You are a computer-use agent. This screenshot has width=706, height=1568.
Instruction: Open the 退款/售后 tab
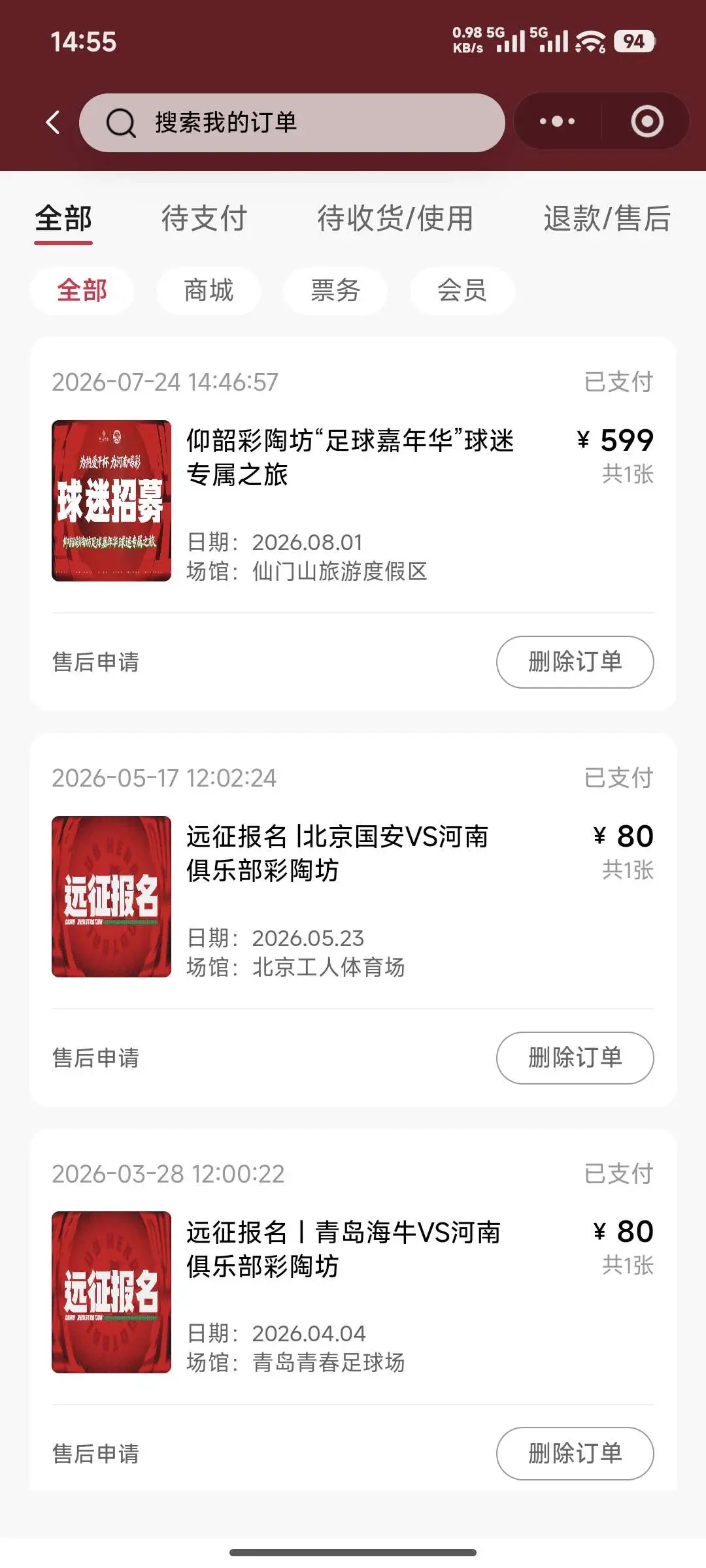coord(607,218)
